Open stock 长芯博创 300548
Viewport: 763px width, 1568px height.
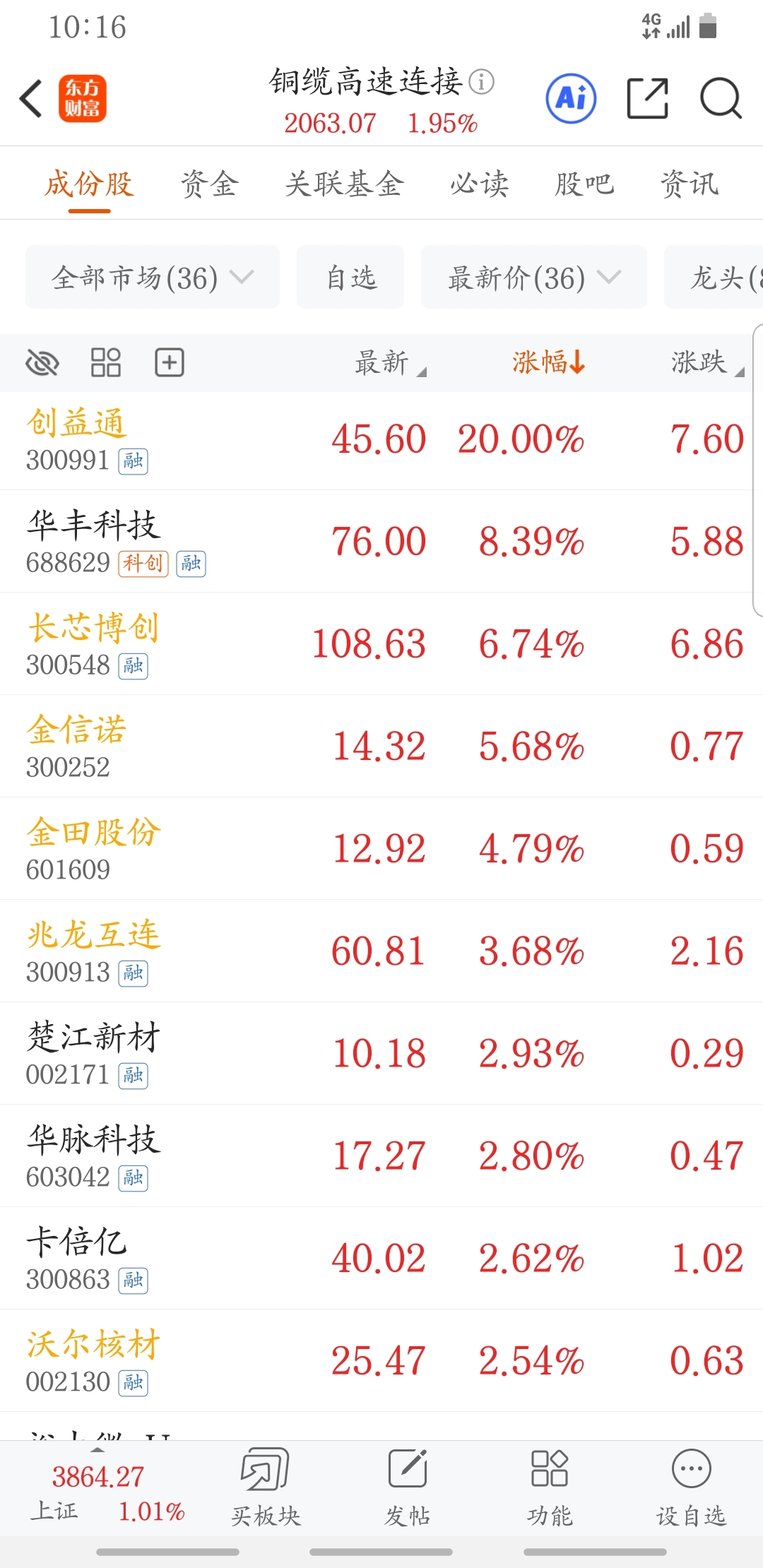click(x=381, y=644)
